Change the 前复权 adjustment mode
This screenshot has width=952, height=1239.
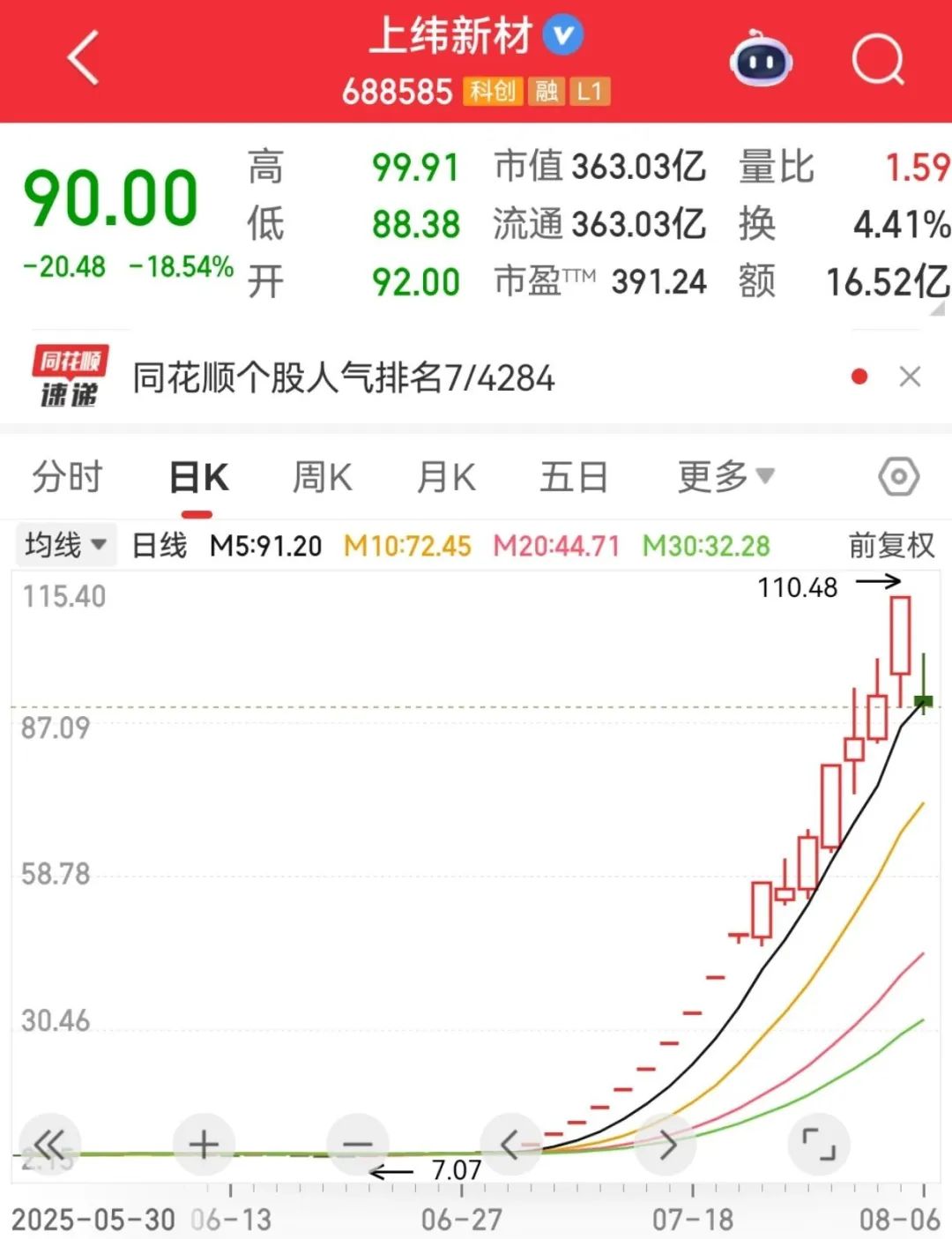tap(890, 545)
